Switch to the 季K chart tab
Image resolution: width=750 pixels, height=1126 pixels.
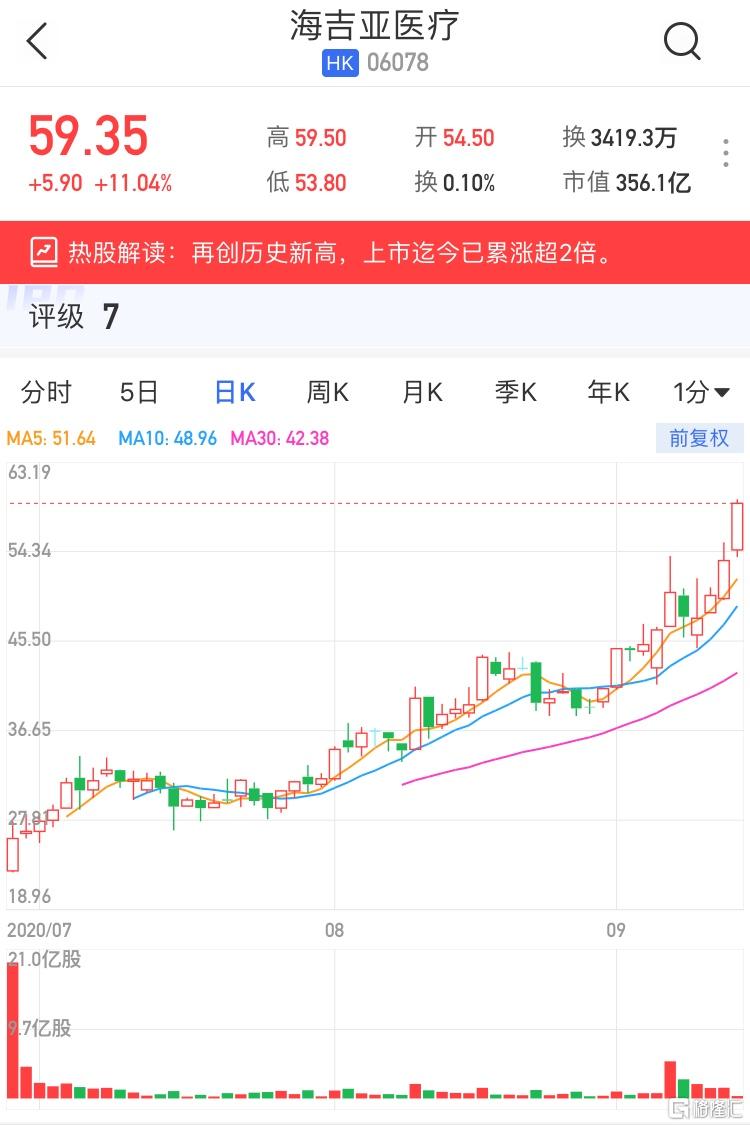515,393
